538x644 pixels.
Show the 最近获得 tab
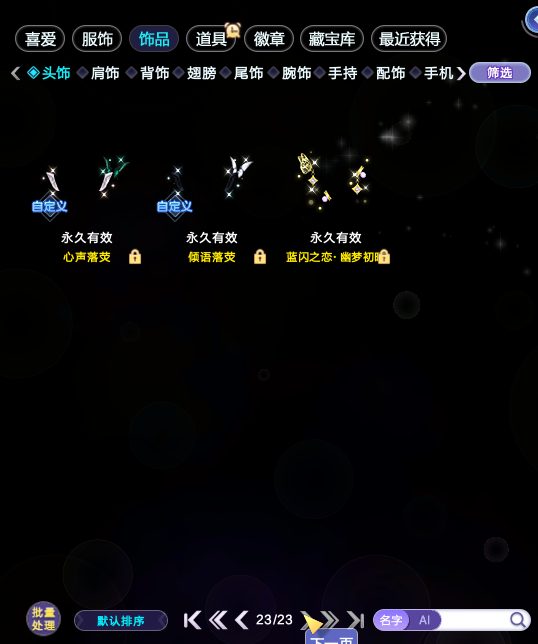click(409, 39)
